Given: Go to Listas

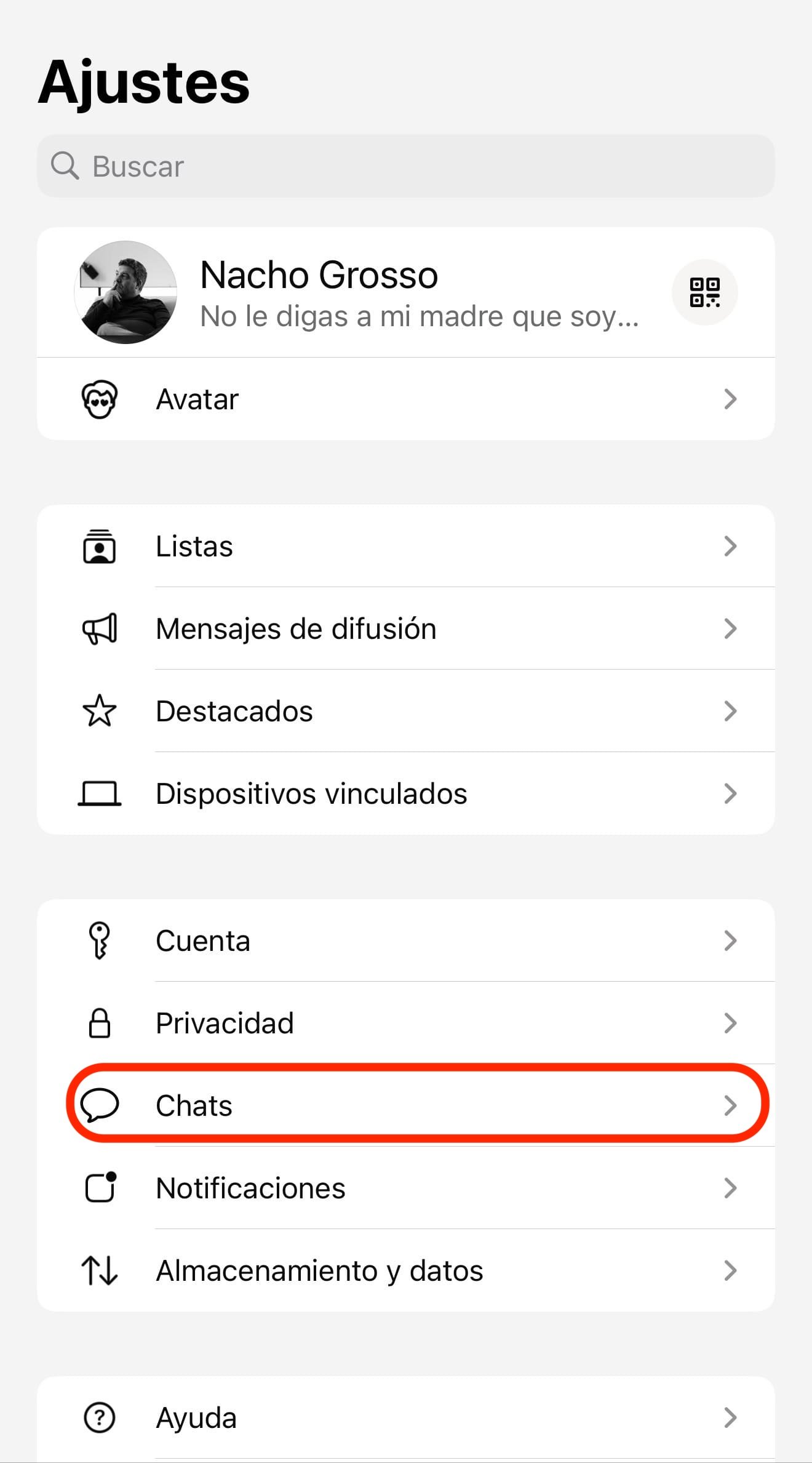Looking at the screenshot, I should (x=406, y=546).
